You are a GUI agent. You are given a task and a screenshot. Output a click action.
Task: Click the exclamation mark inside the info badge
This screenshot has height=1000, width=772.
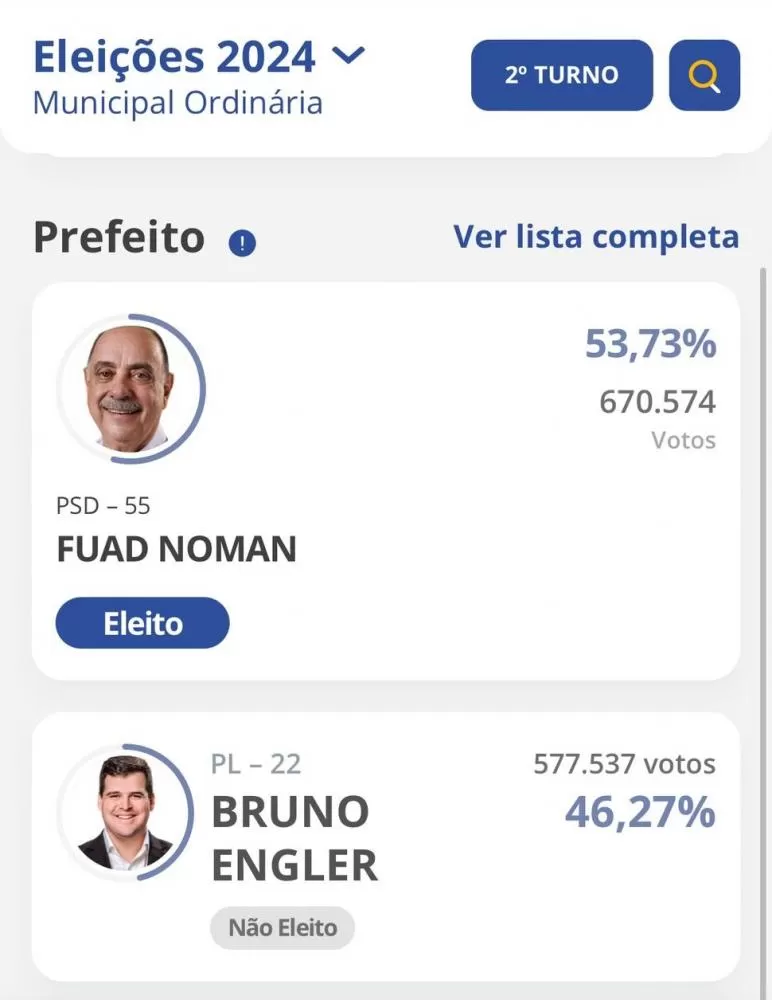coord(241,241)
